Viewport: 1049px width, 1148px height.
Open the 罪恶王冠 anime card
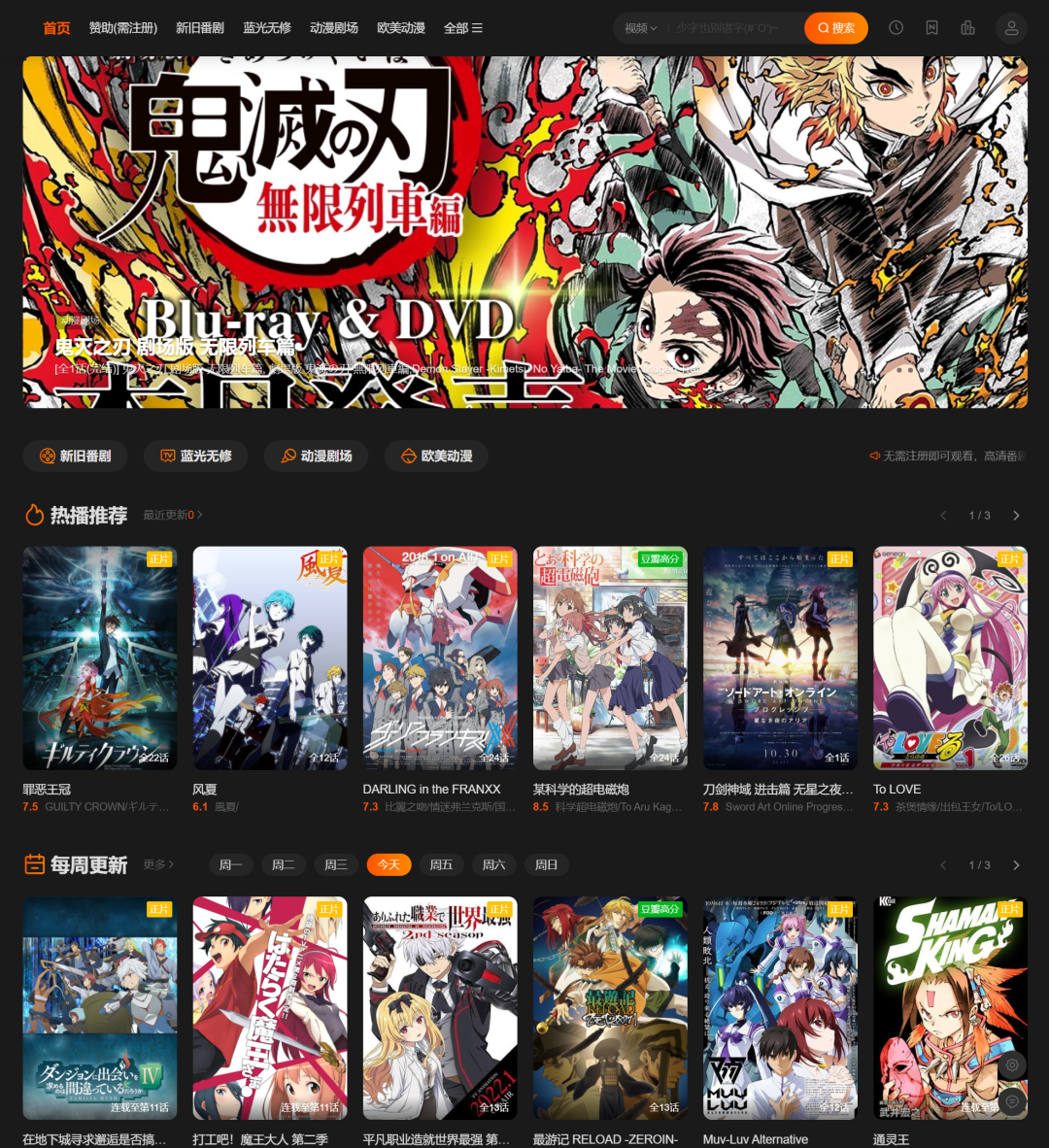[100, 658]
